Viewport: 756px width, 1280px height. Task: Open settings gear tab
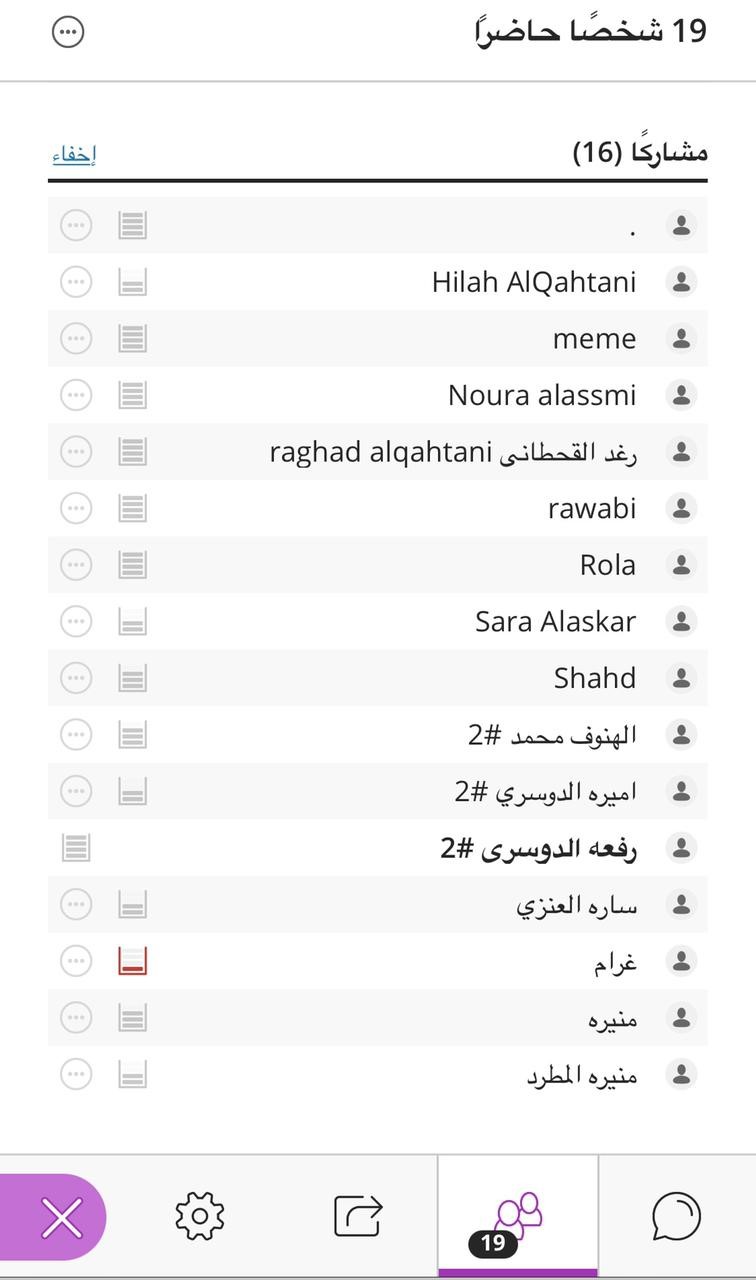(199, 1216)
